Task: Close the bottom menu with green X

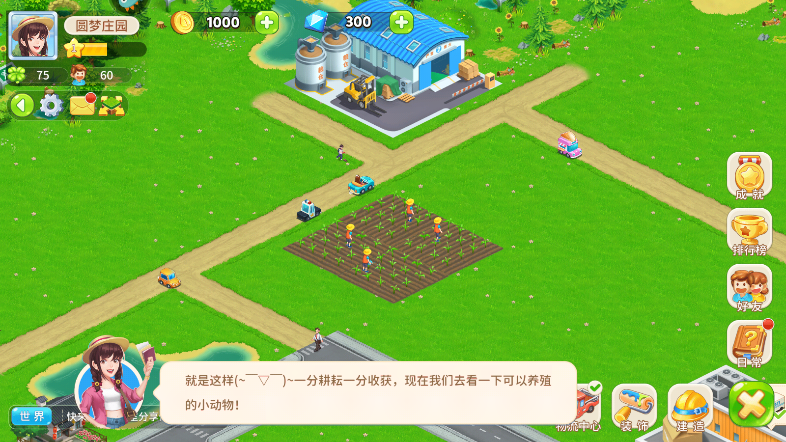Action: [751, 404]
